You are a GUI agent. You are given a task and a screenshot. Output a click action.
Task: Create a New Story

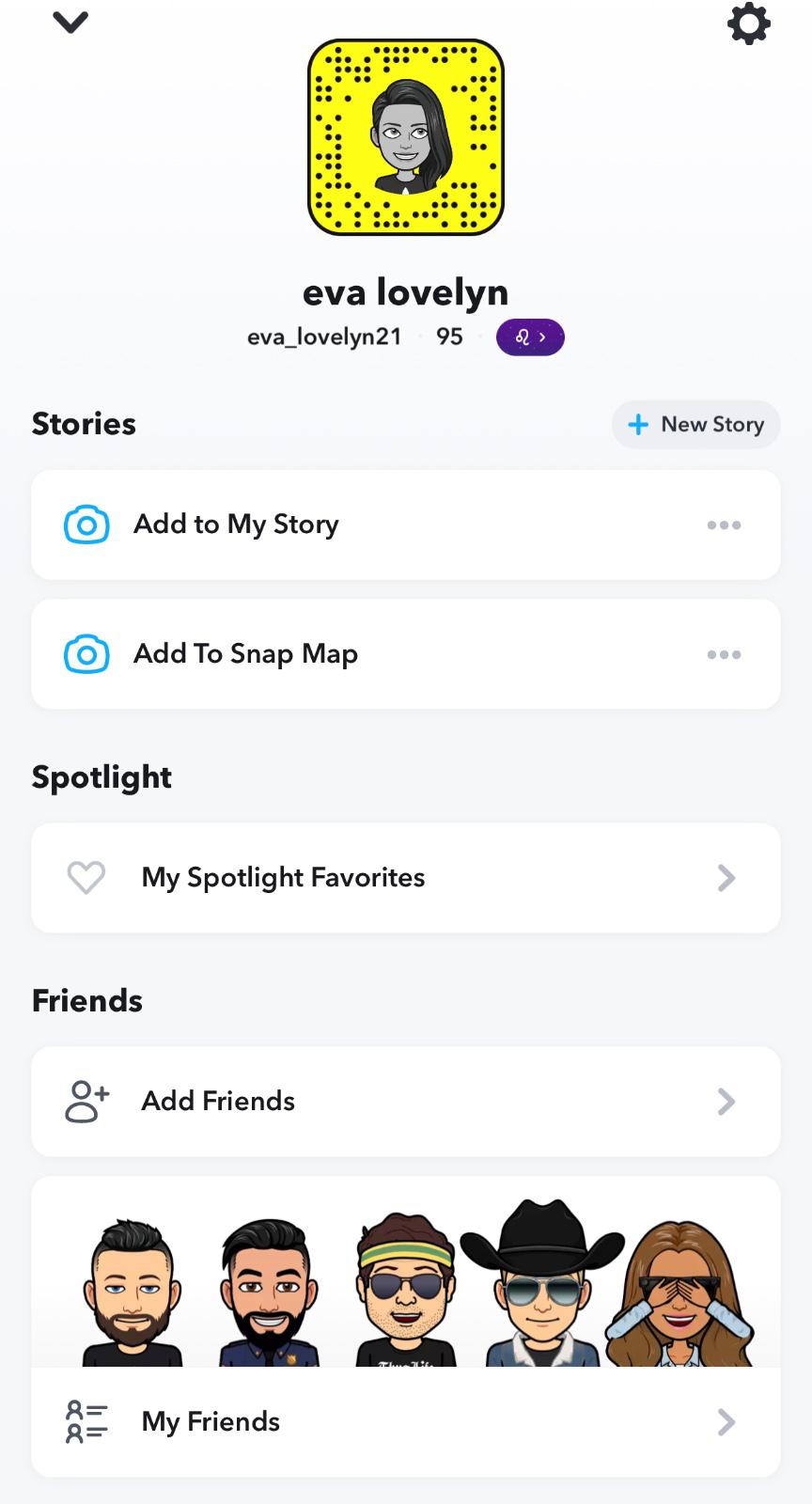pos(696,425)
